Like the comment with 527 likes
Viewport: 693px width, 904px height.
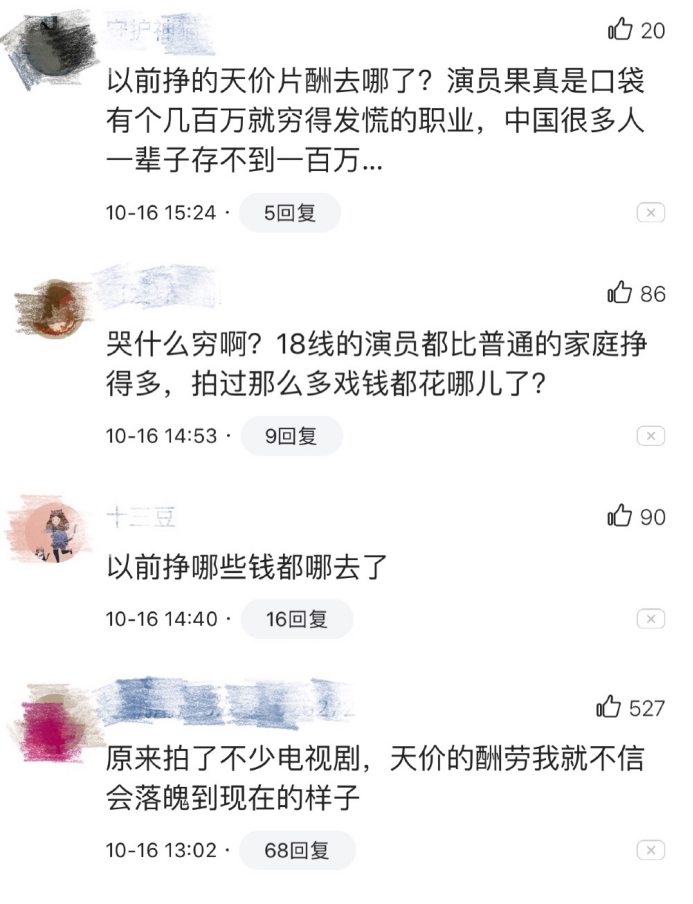point(609,708)
